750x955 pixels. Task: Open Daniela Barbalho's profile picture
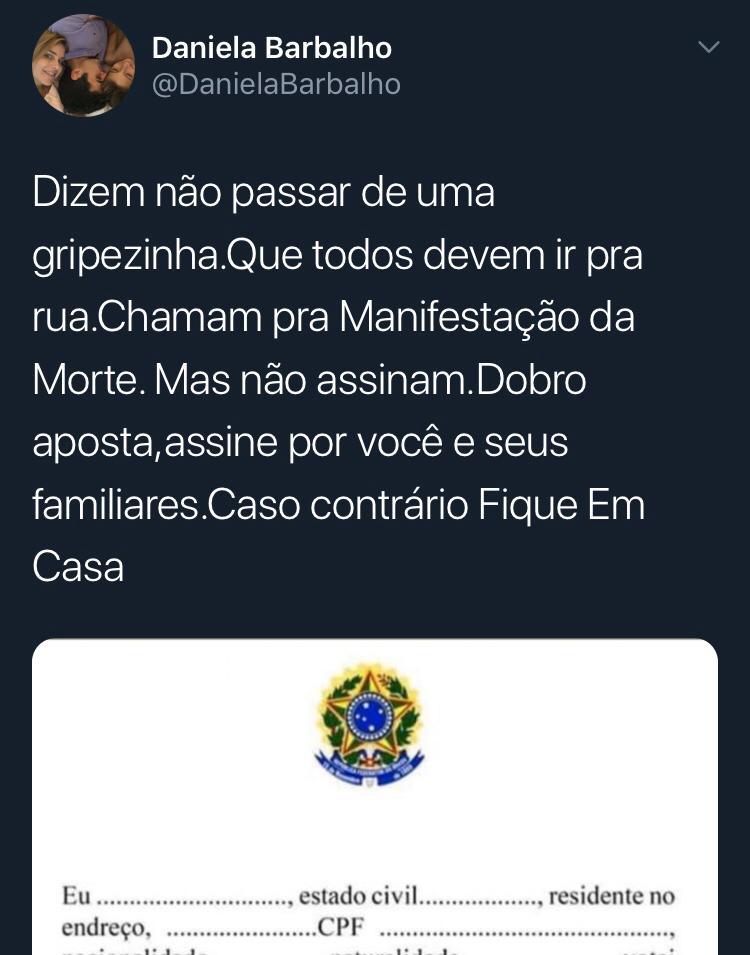[x=83, y=66]
